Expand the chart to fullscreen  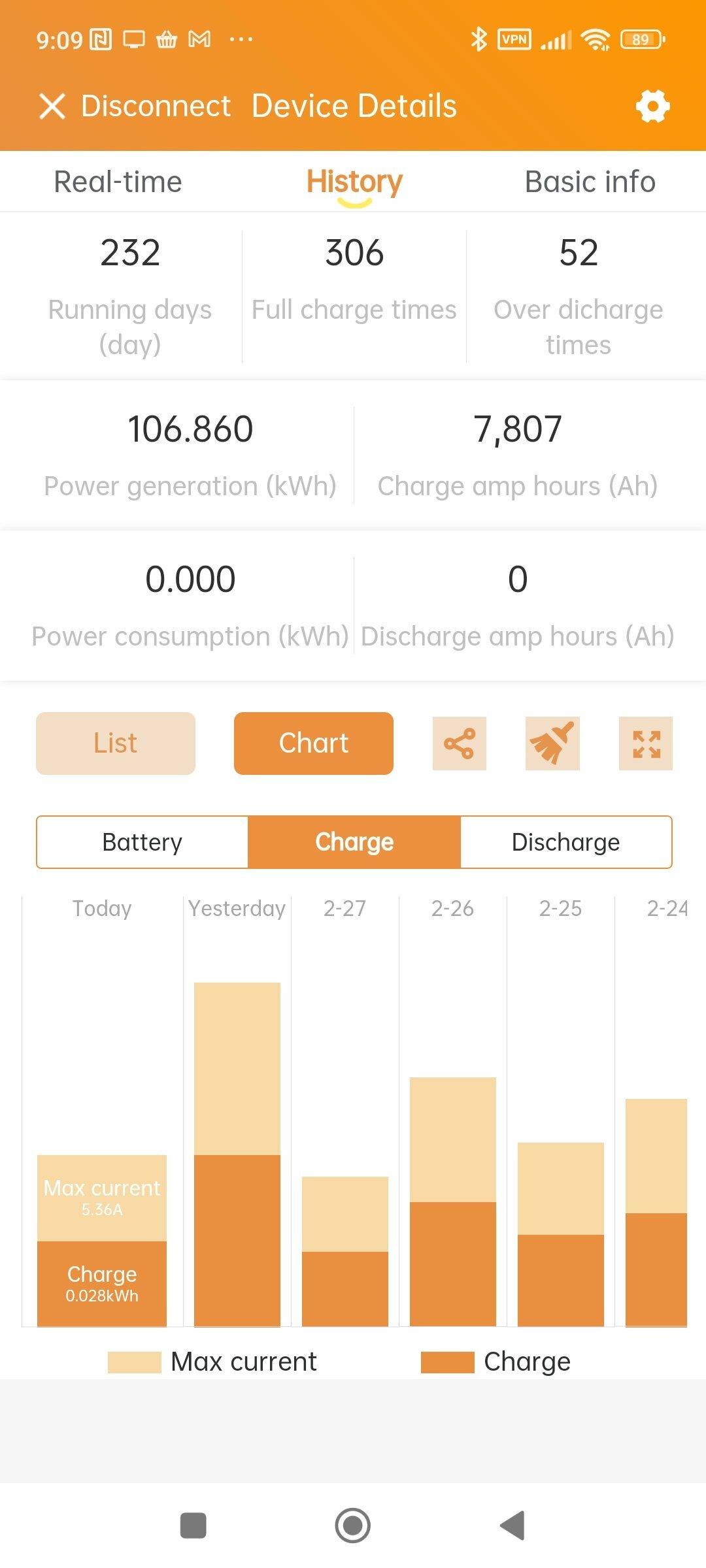point(646,743)
